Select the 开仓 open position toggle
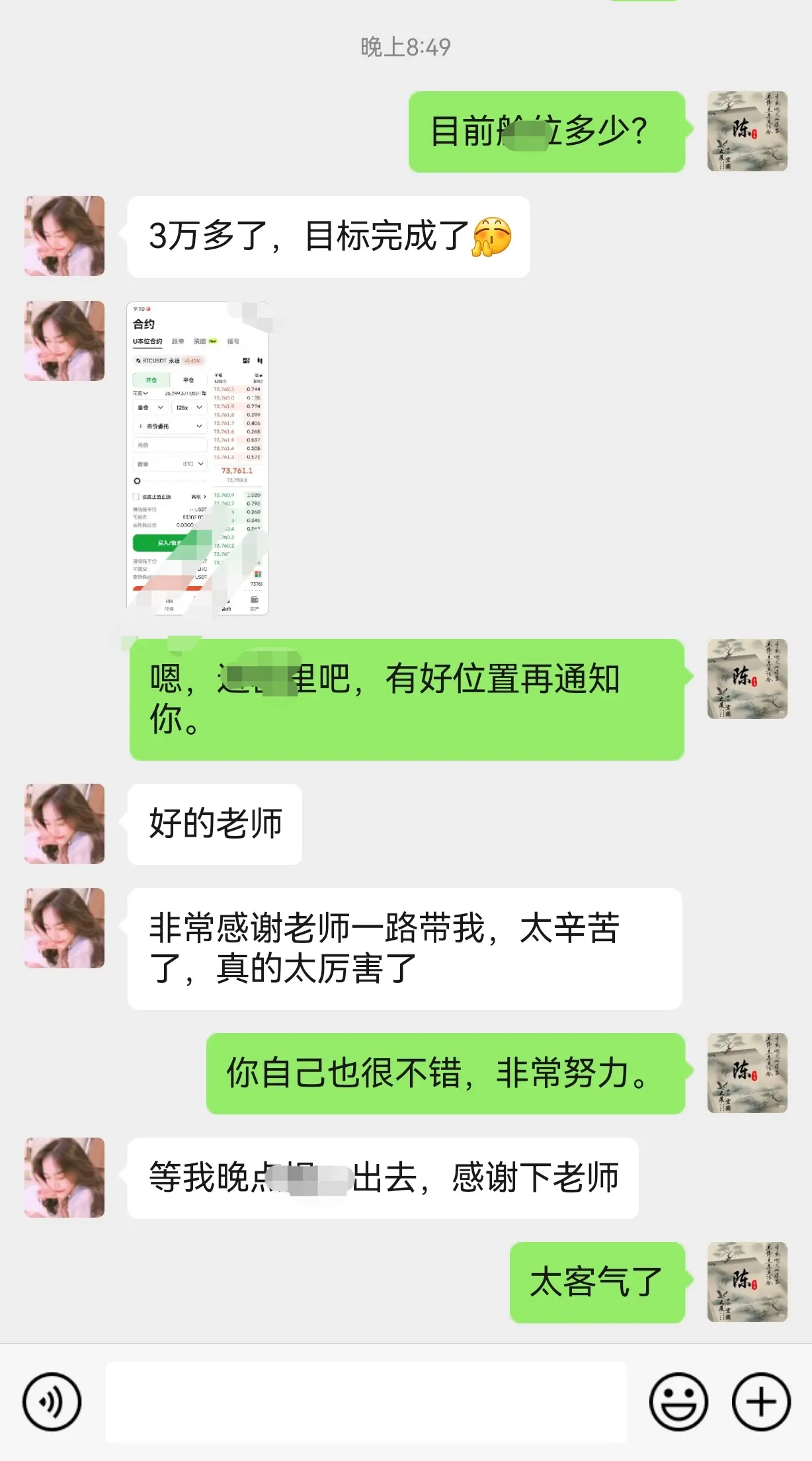Screen dimensions: 812x1461 151,380
